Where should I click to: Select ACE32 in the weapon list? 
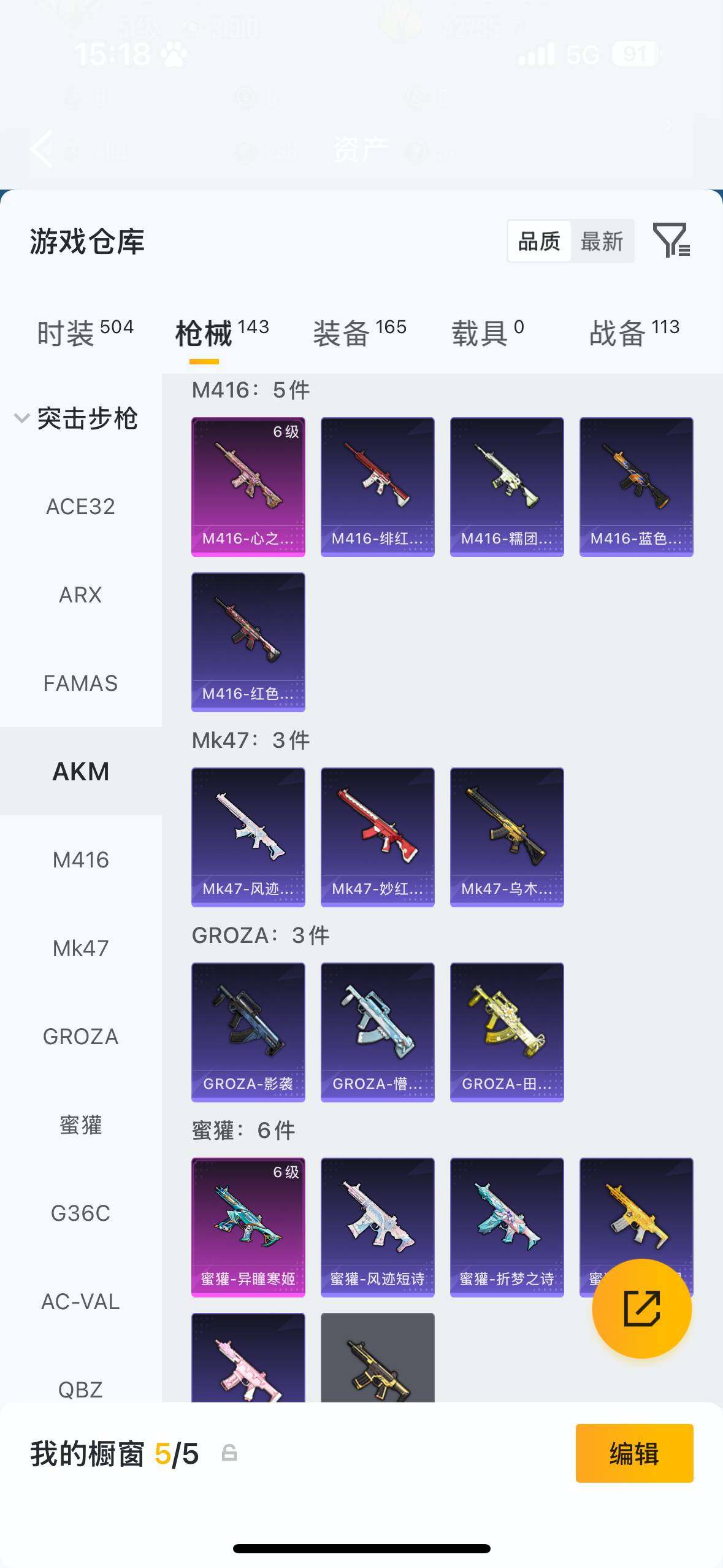80,507
